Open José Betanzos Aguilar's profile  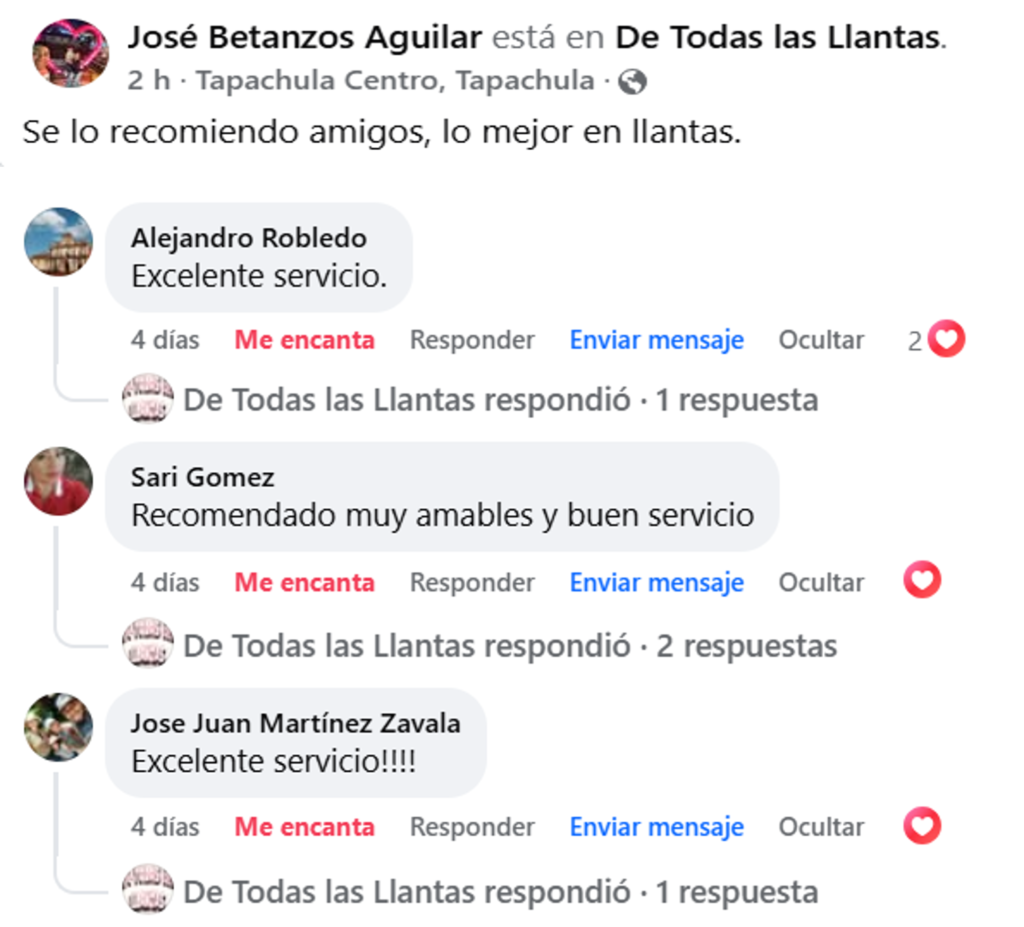(305, 38)
